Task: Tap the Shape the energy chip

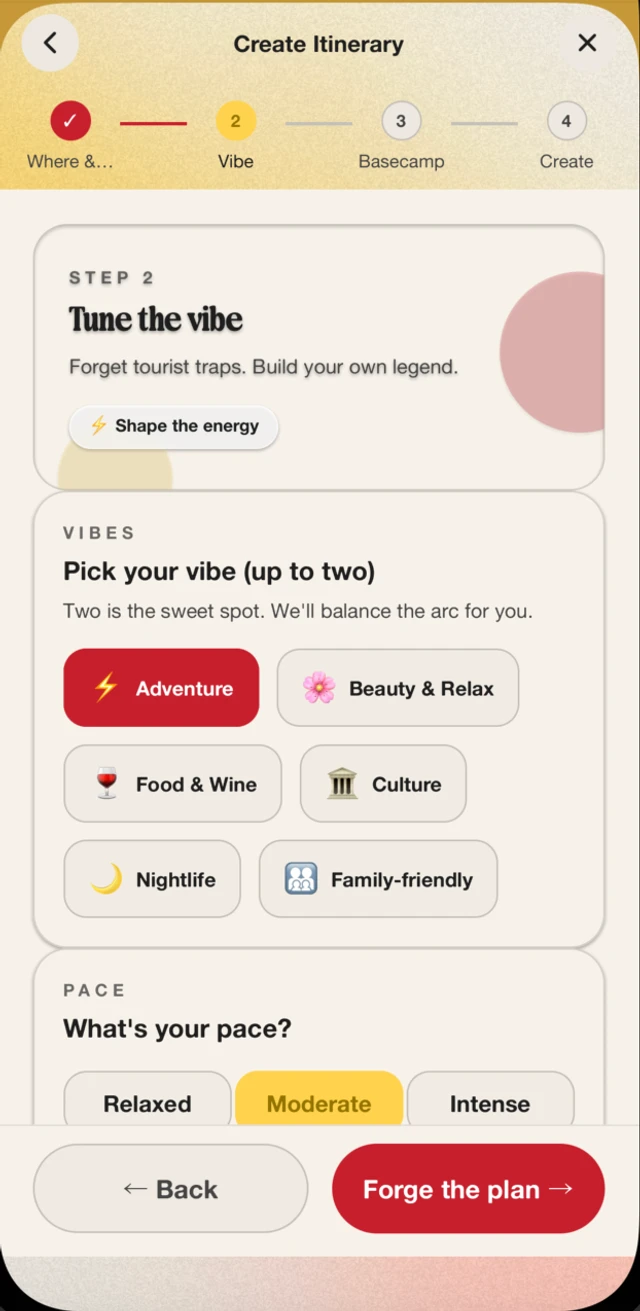Action: tap(173, 426)
